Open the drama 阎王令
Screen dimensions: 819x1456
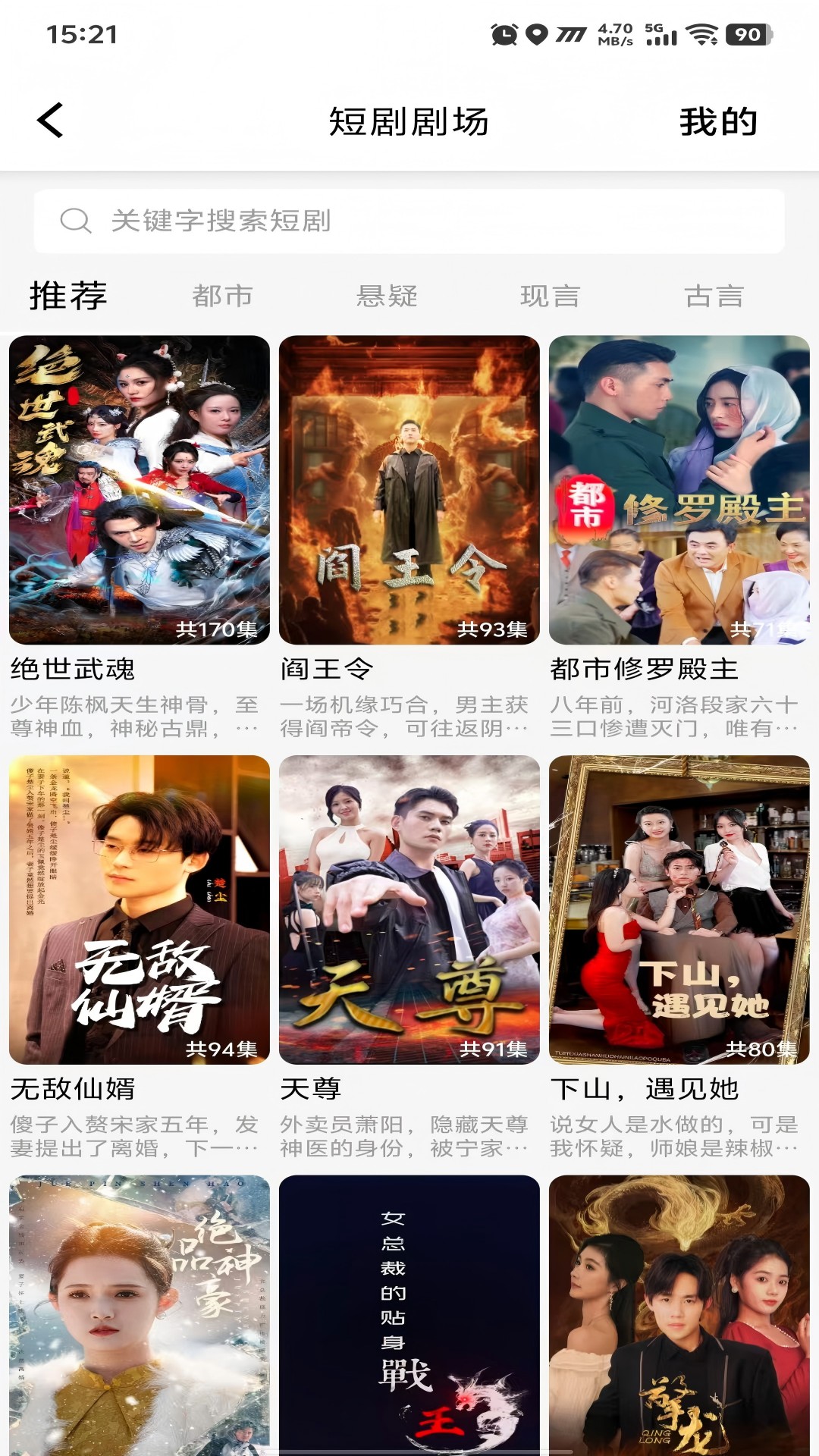coord(409,490)
